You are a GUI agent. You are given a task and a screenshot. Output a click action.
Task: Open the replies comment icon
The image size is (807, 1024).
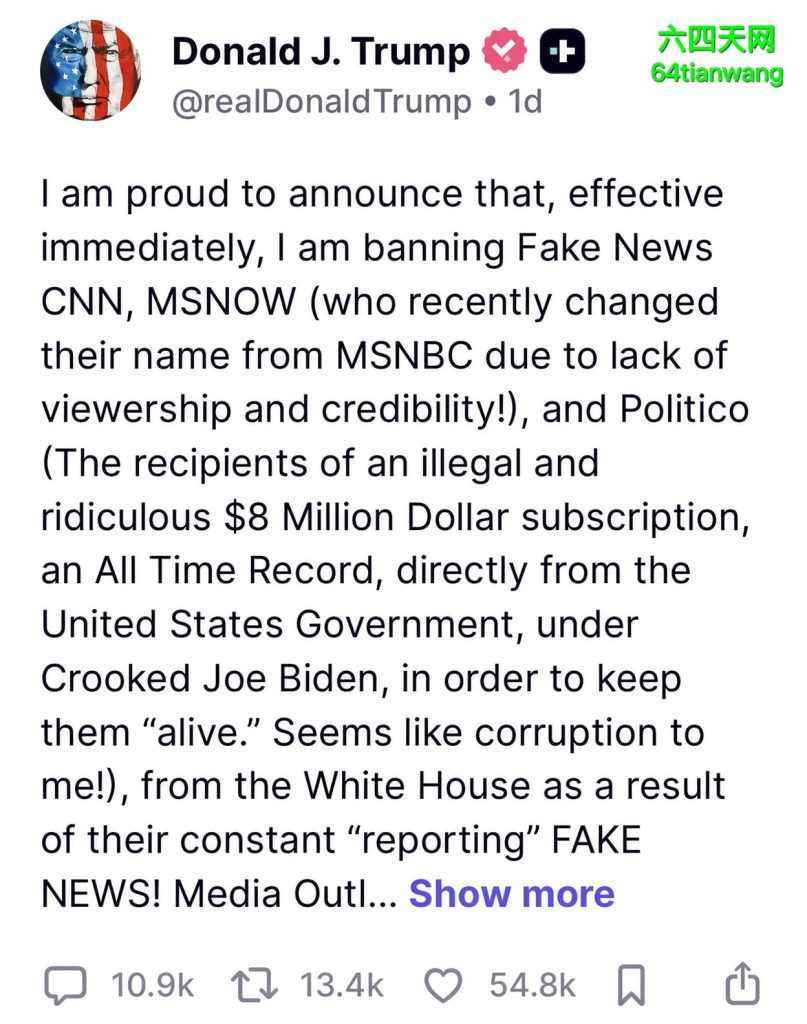(65, 985)
